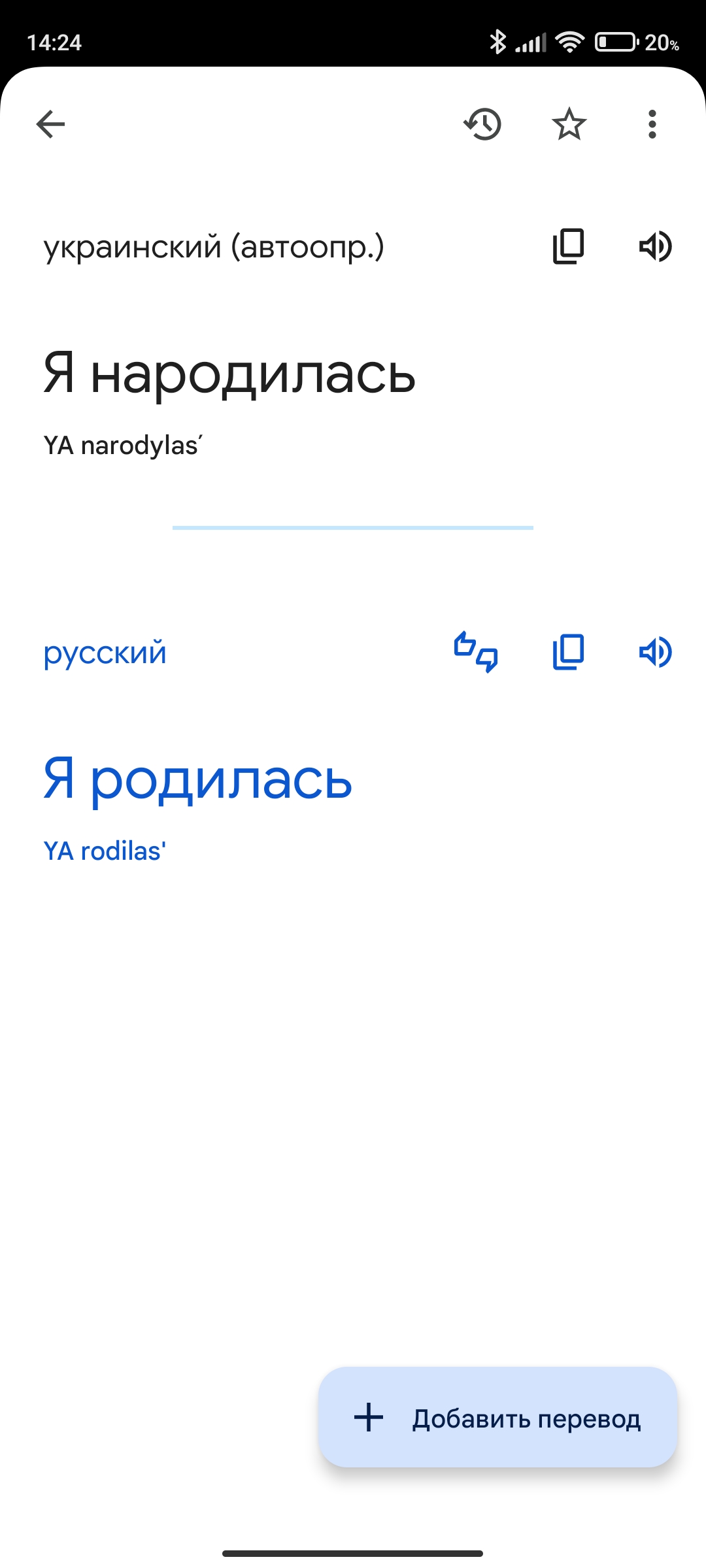Open translation history

[x=482, y=124]
